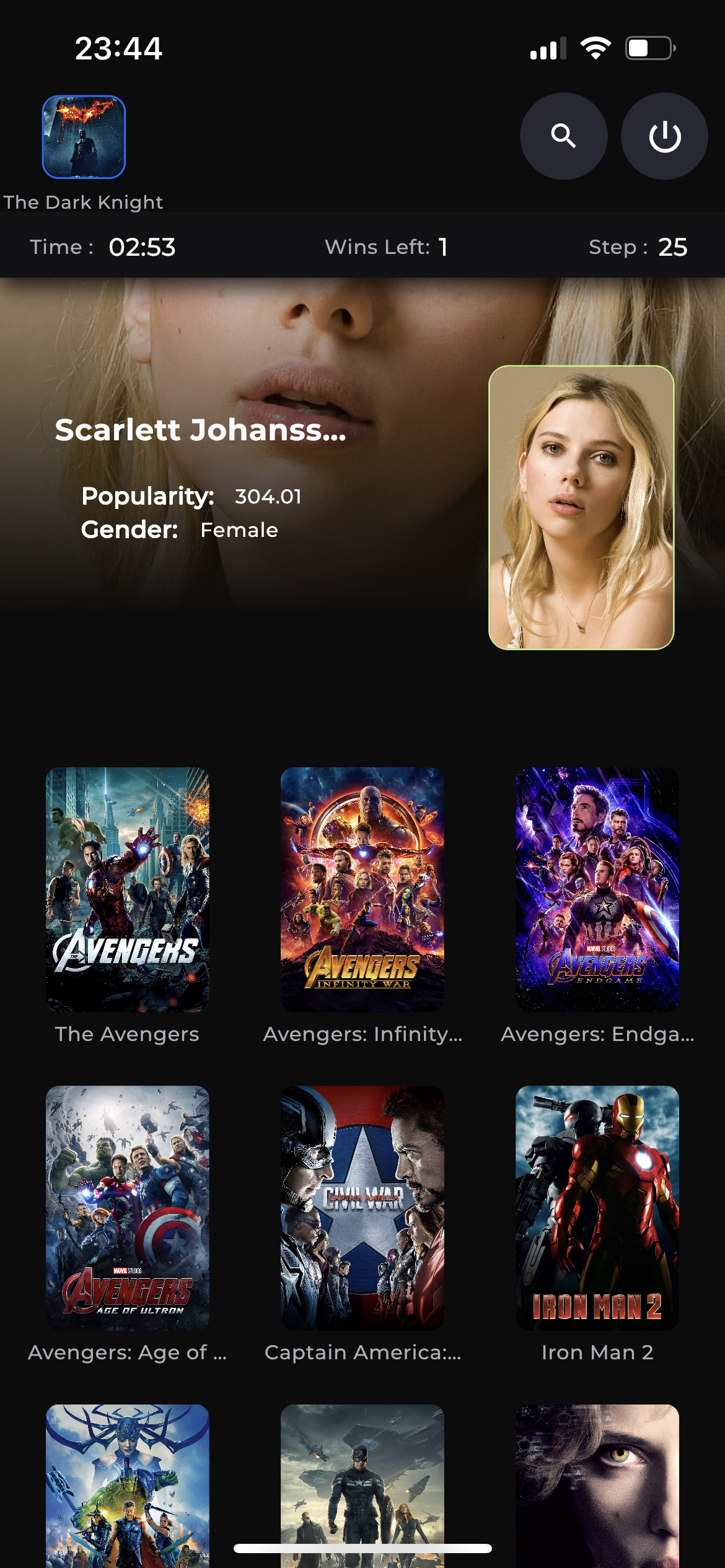This screenshot has width=725, height=1568.
Task: Select the Thor Ragnarok poster with Hela
Action: point(128,1486)
